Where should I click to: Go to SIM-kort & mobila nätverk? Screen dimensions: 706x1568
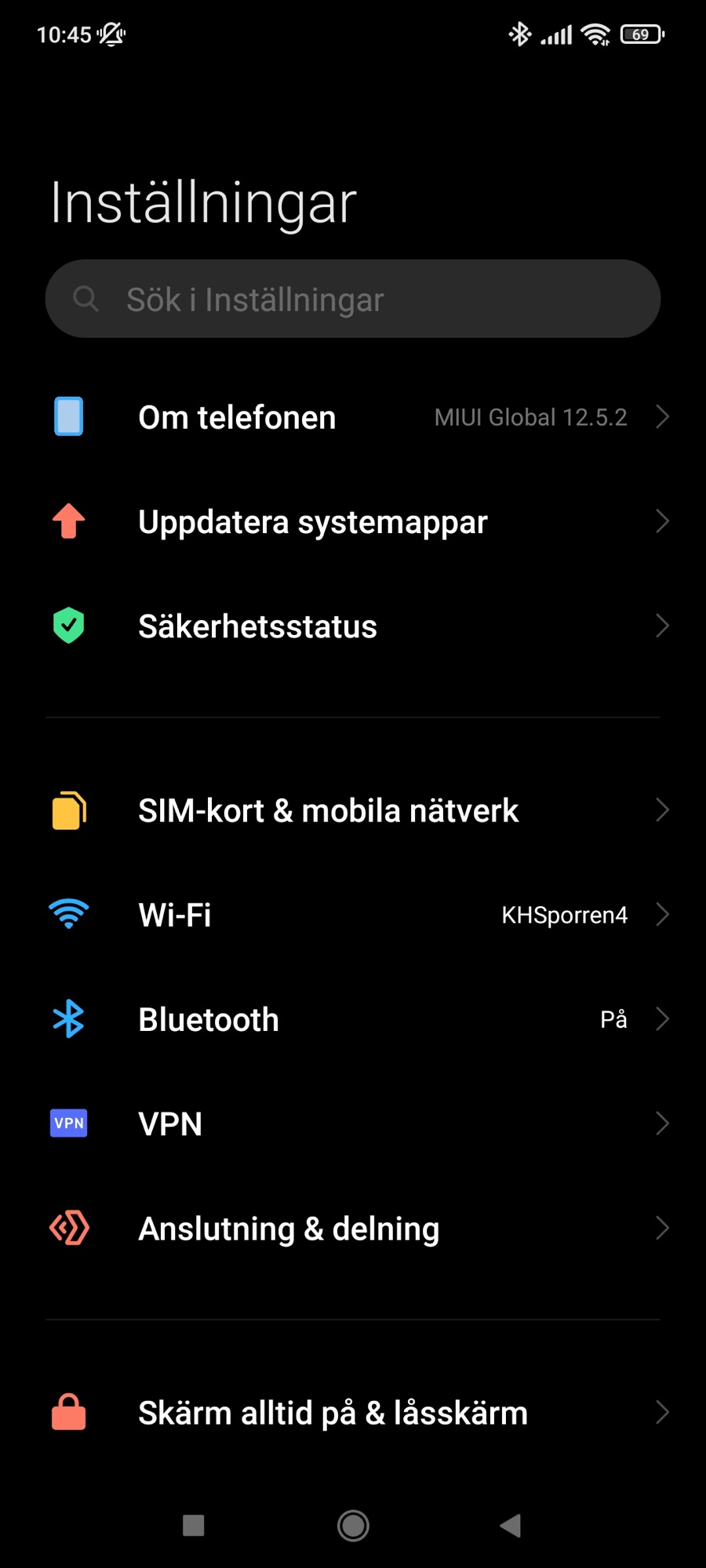(353, 811)
